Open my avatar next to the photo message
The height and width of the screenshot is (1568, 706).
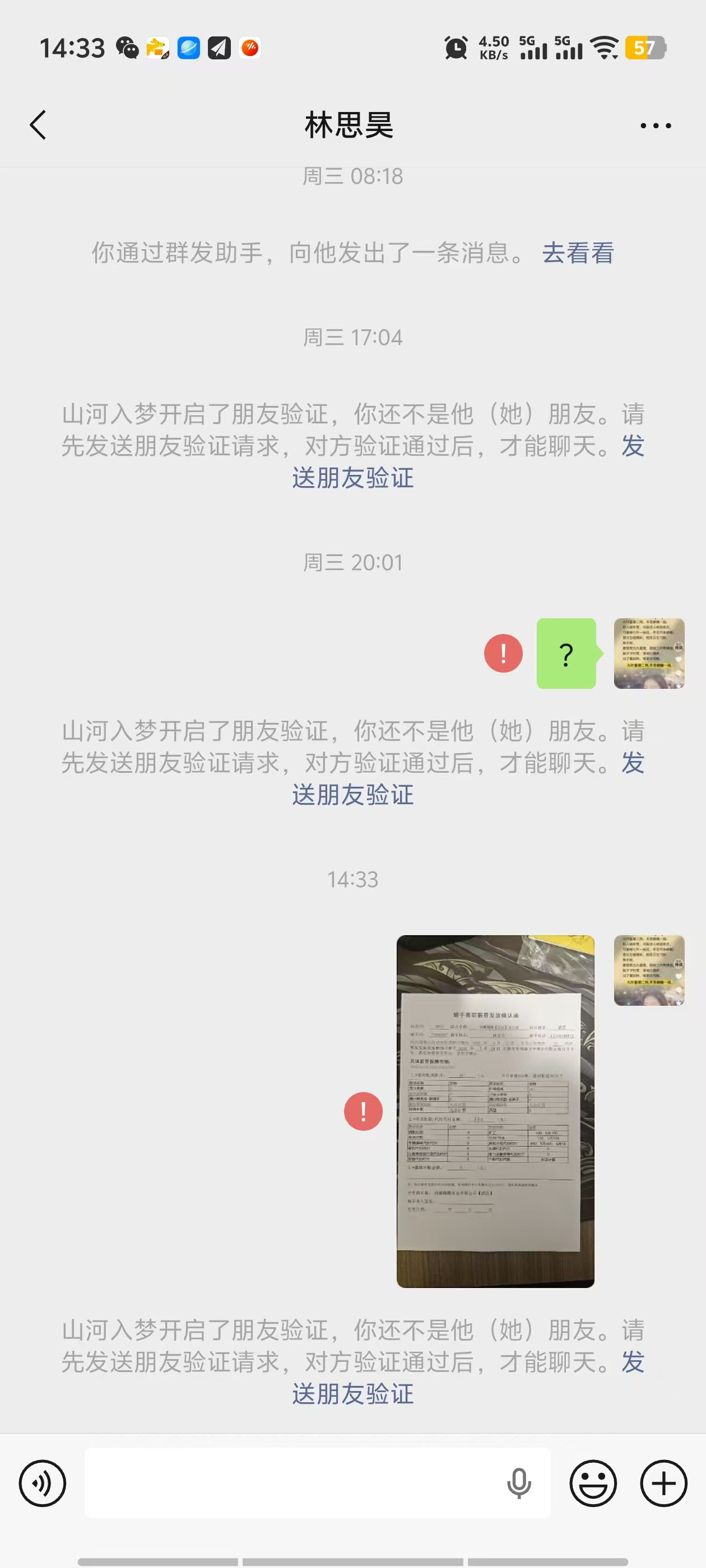coord(649,970)
